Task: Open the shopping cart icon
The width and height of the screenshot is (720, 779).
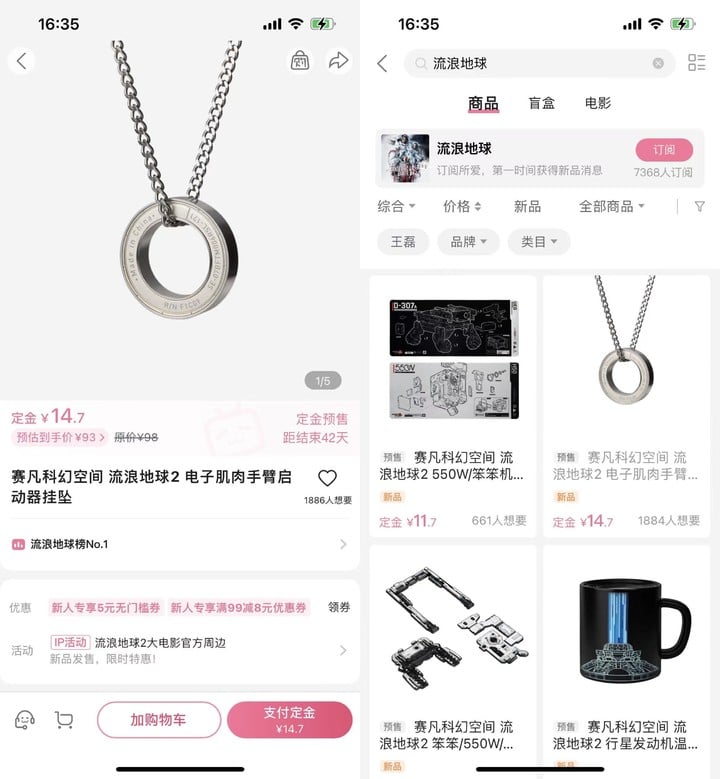Action: (x=64, y=720)
